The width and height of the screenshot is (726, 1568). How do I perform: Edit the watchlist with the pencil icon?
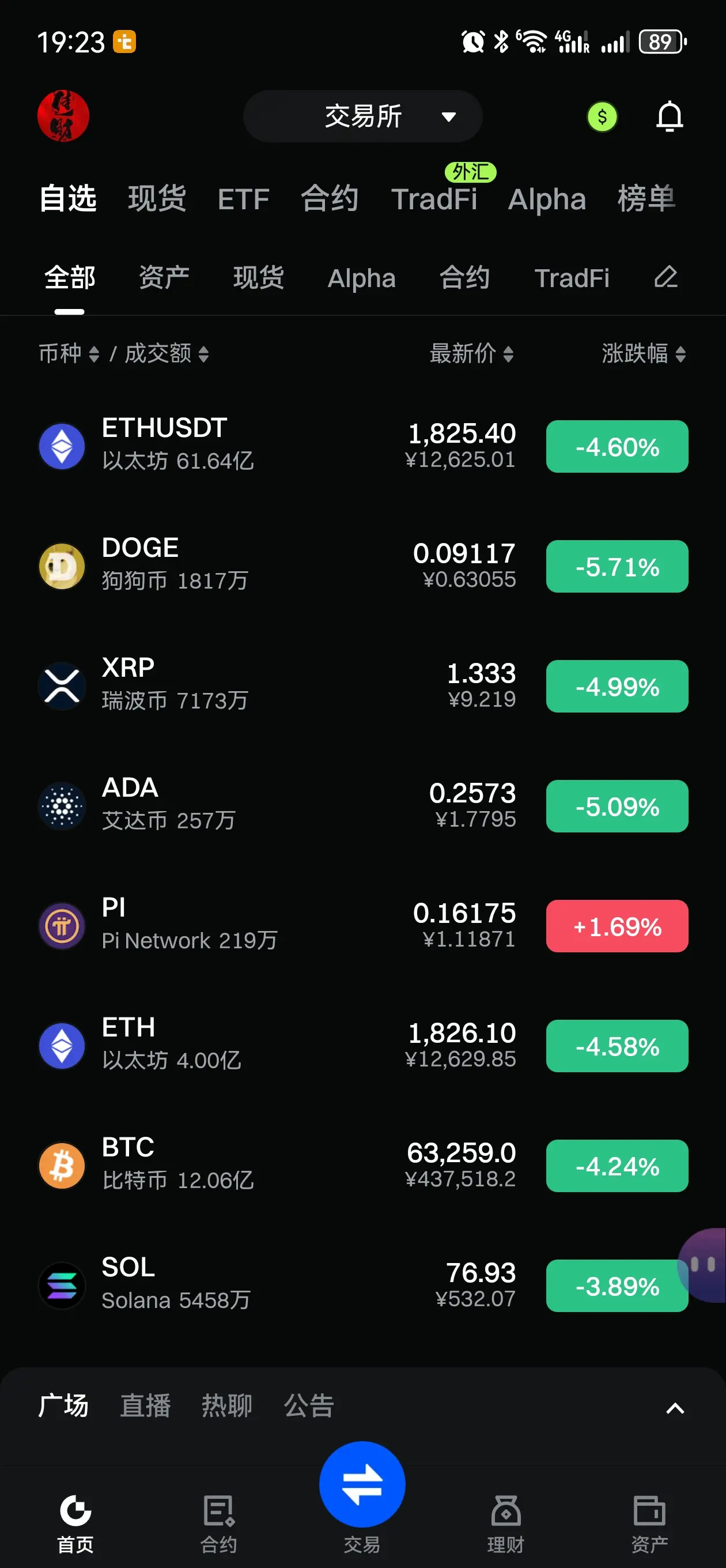pos(665,277)
